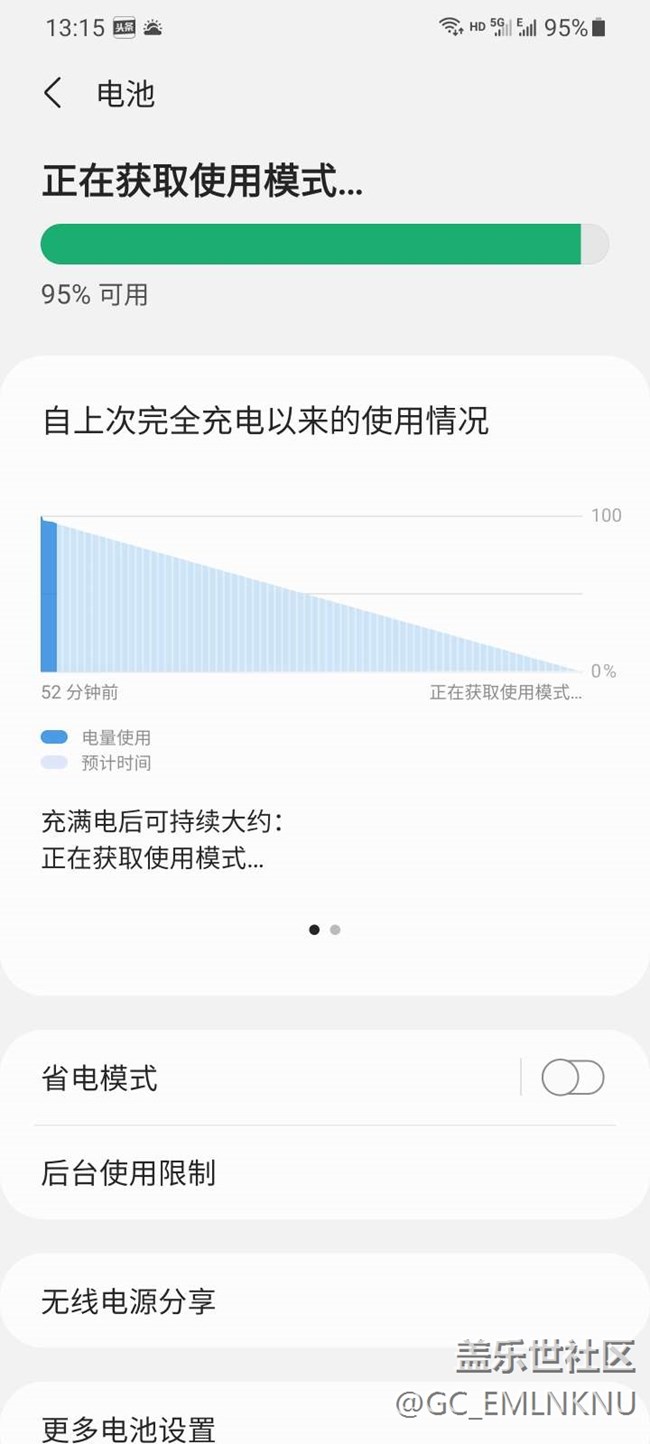Turn on the 省电模式 switch

coord(572,1078)
